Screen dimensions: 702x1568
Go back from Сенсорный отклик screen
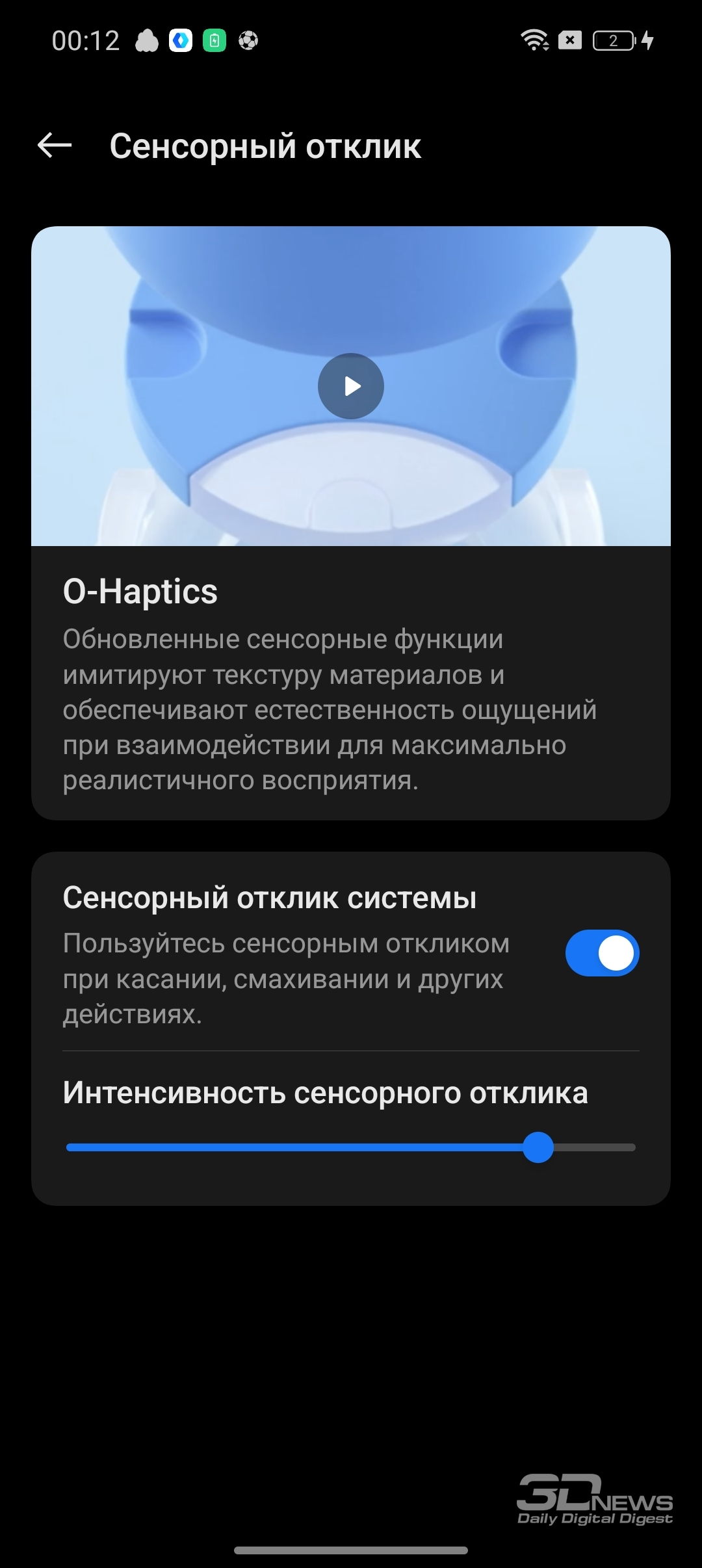tap(55, 146)
